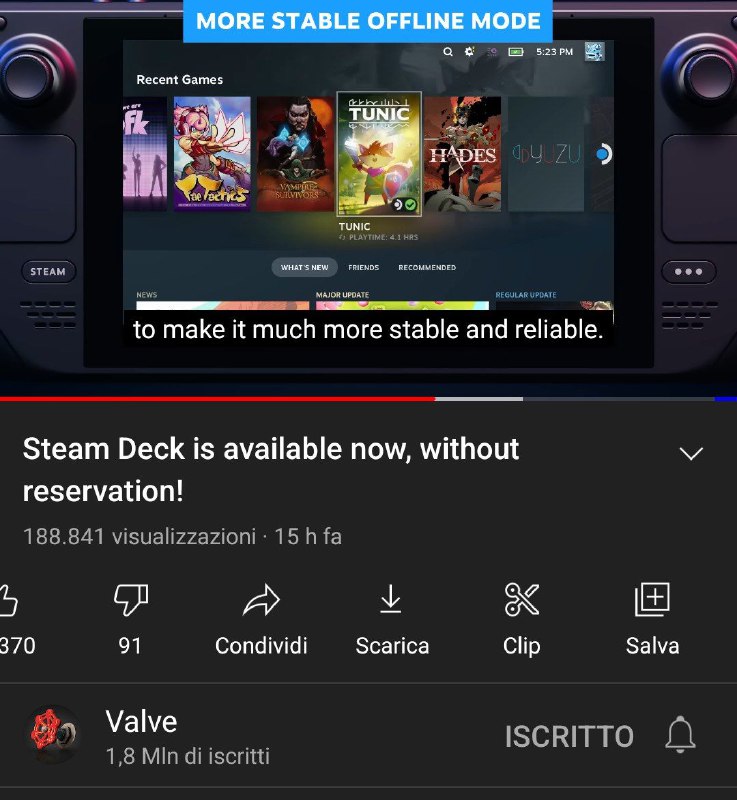Seek using the red video progress bar
Image resolution: width=737 pixels, height=800 pixels.
300,398
